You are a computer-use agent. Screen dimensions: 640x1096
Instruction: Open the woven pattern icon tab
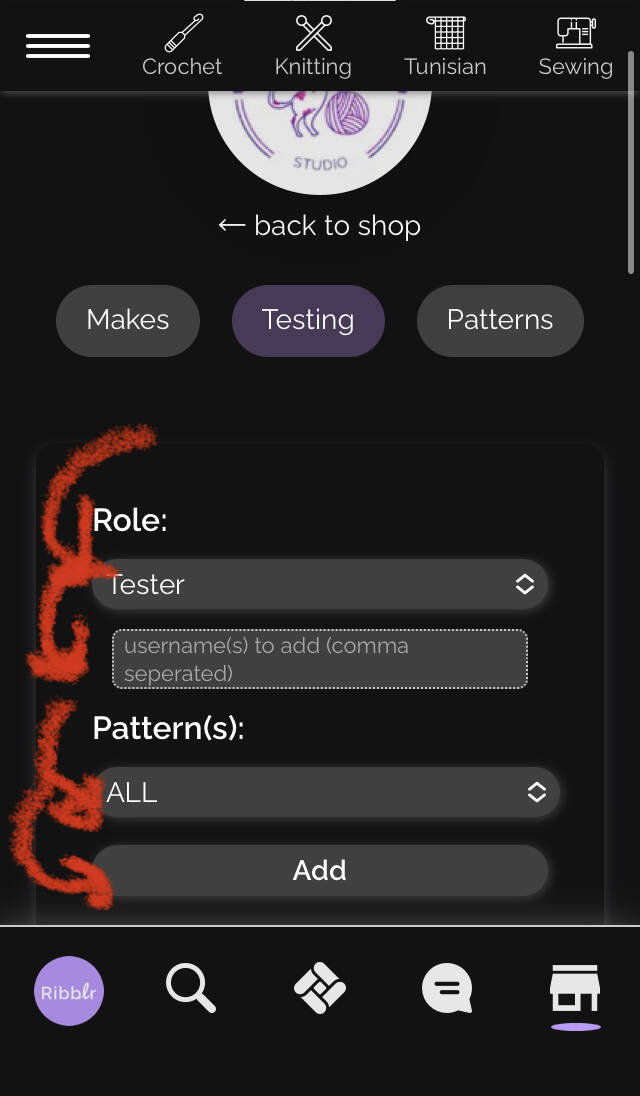pyautogui.click(x=319, y=988)
